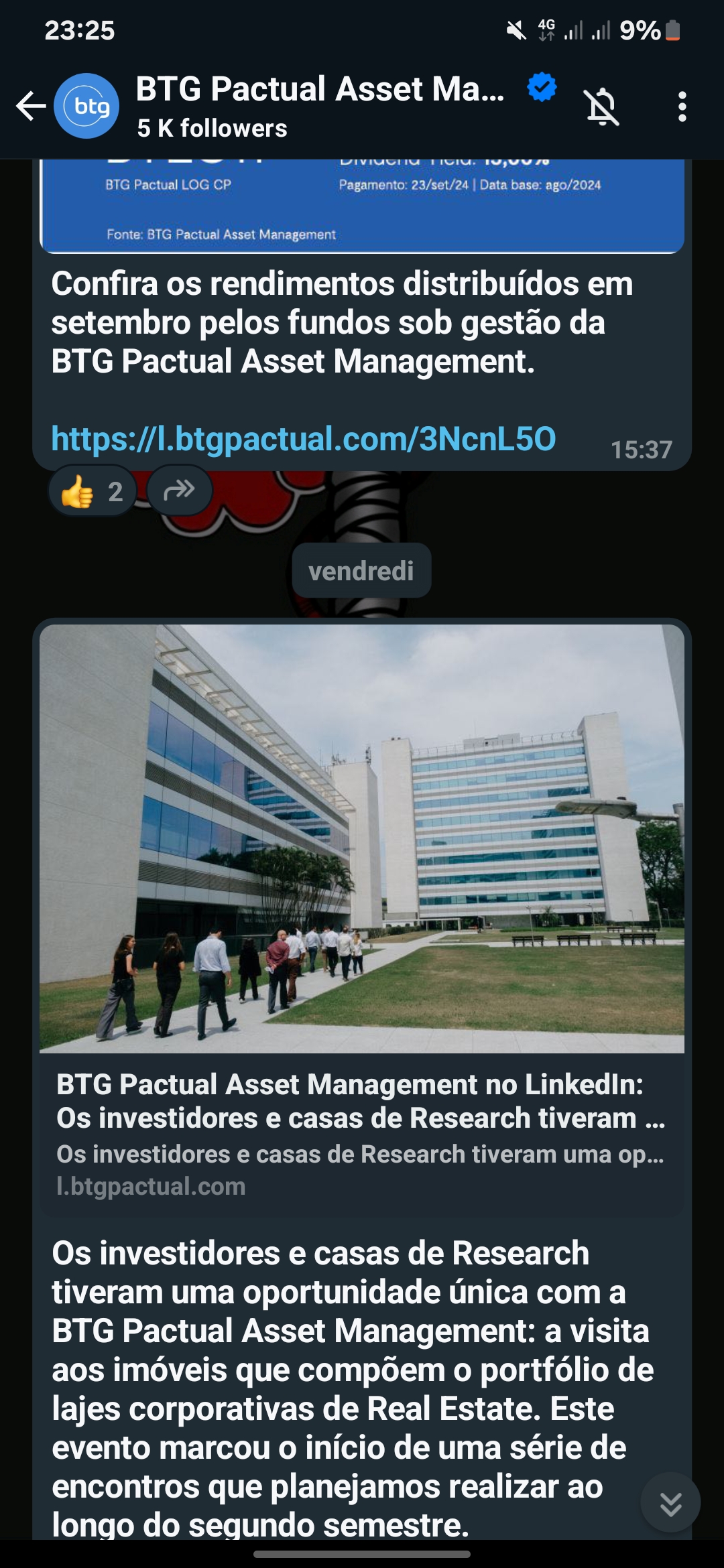Forward the September dividends post
Viewport: 724px width, 1568px height.
[179, 491]
